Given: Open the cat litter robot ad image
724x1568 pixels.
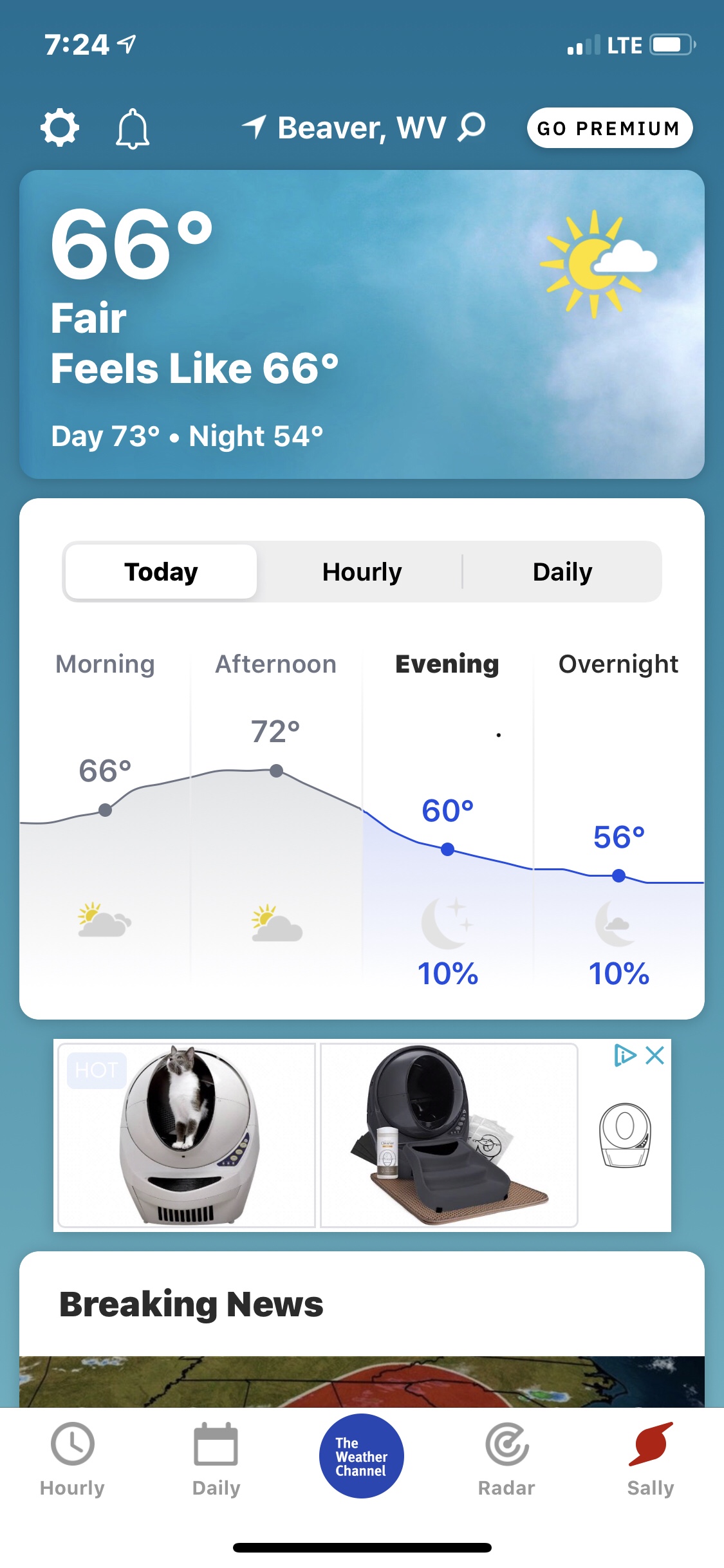Looking at the screenshot, I should click(x=187, y=1135).
